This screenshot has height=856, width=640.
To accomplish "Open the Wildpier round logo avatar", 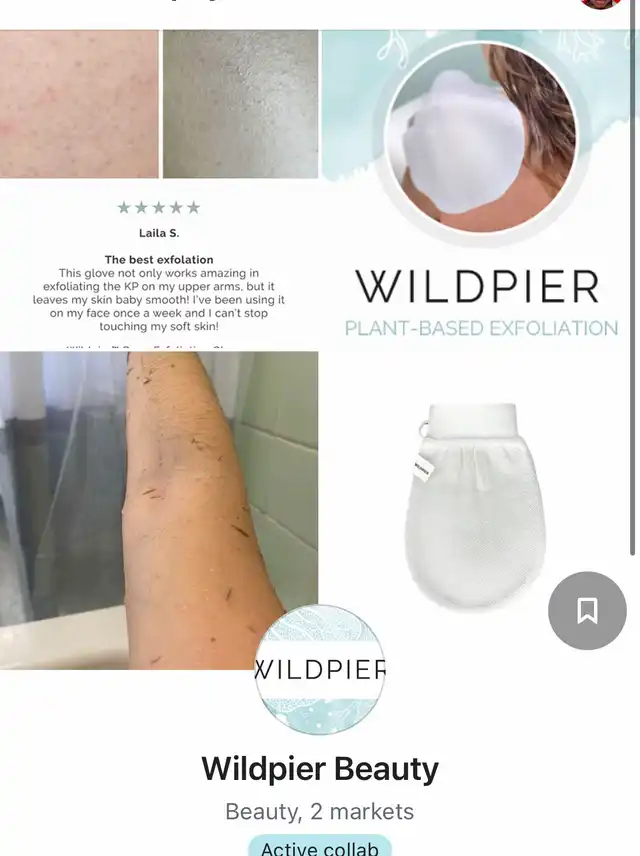I will (x=320, y=669).
